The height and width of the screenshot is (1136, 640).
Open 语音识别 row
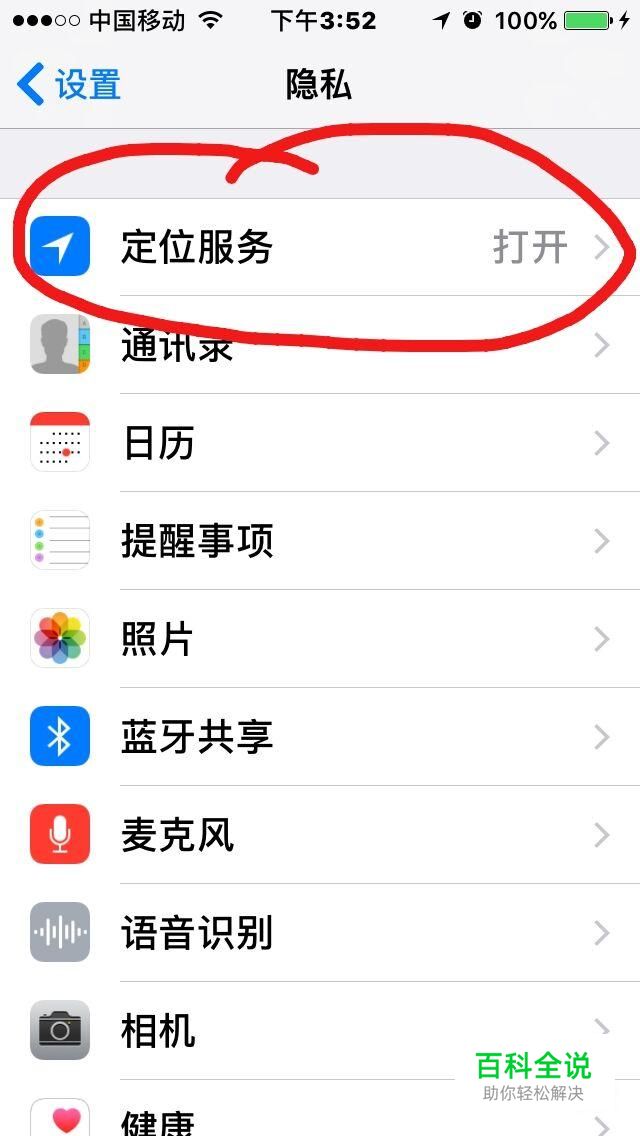tap(320, 933)
